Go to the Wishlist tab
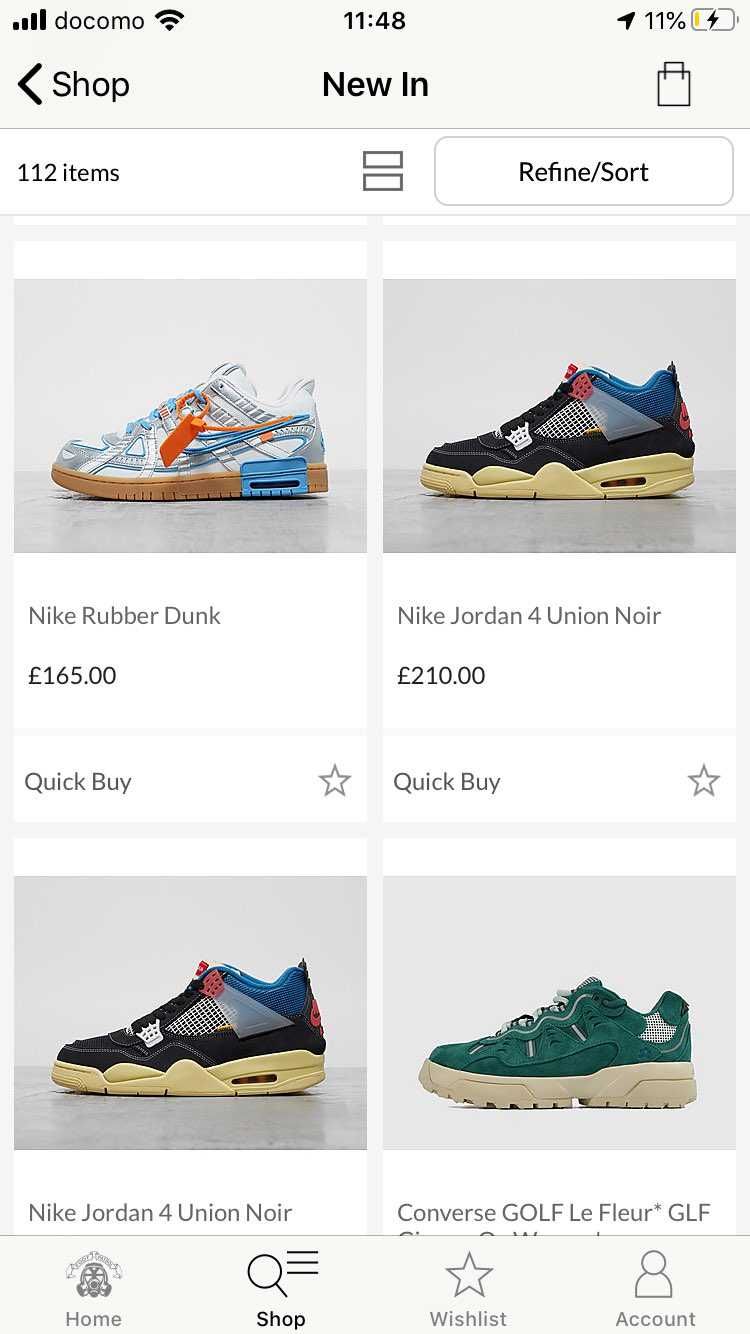This screenshot has height=1334, width=750. click(x=468, y=1289)
